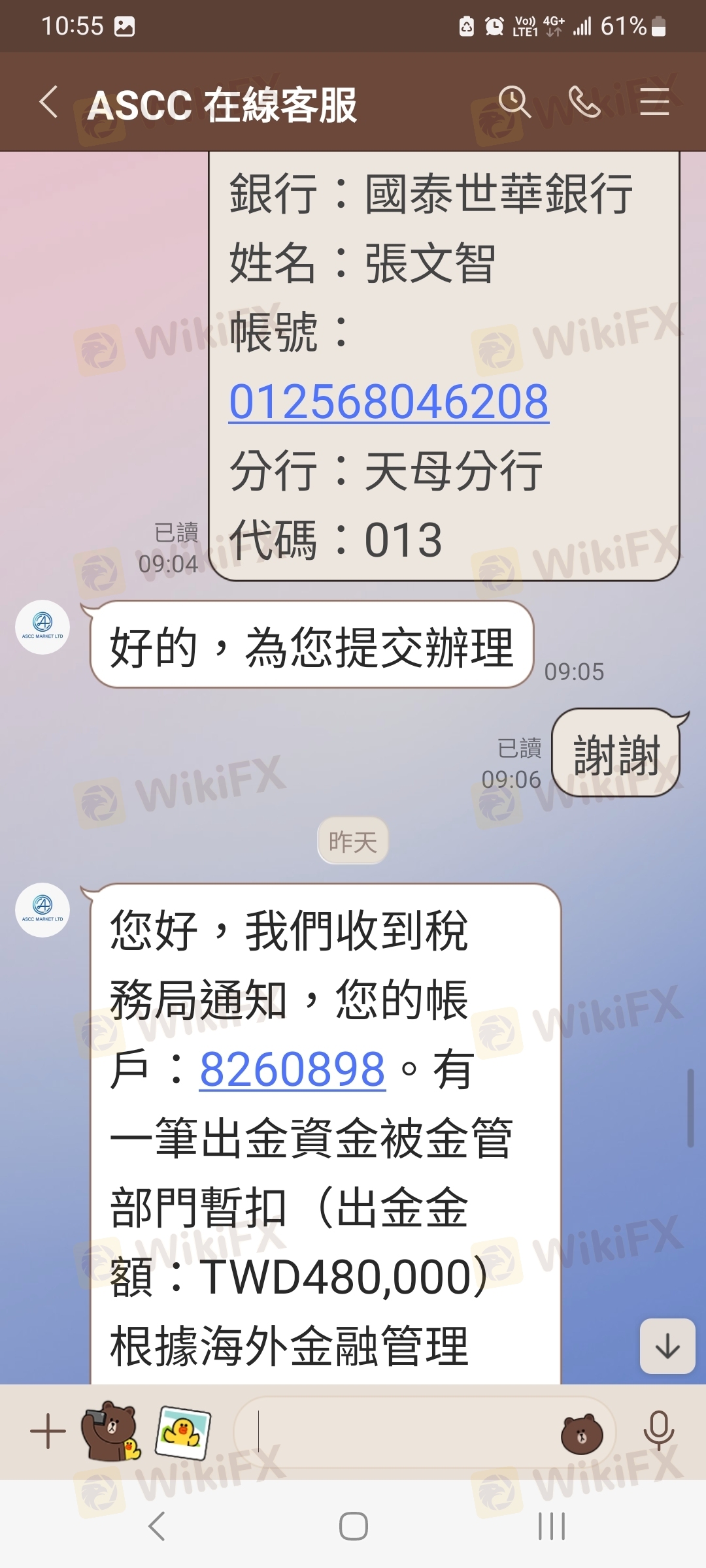Screen dimensions: 706x1568
Task: Open the plus attachment menu
Action: click(48, 1431)
